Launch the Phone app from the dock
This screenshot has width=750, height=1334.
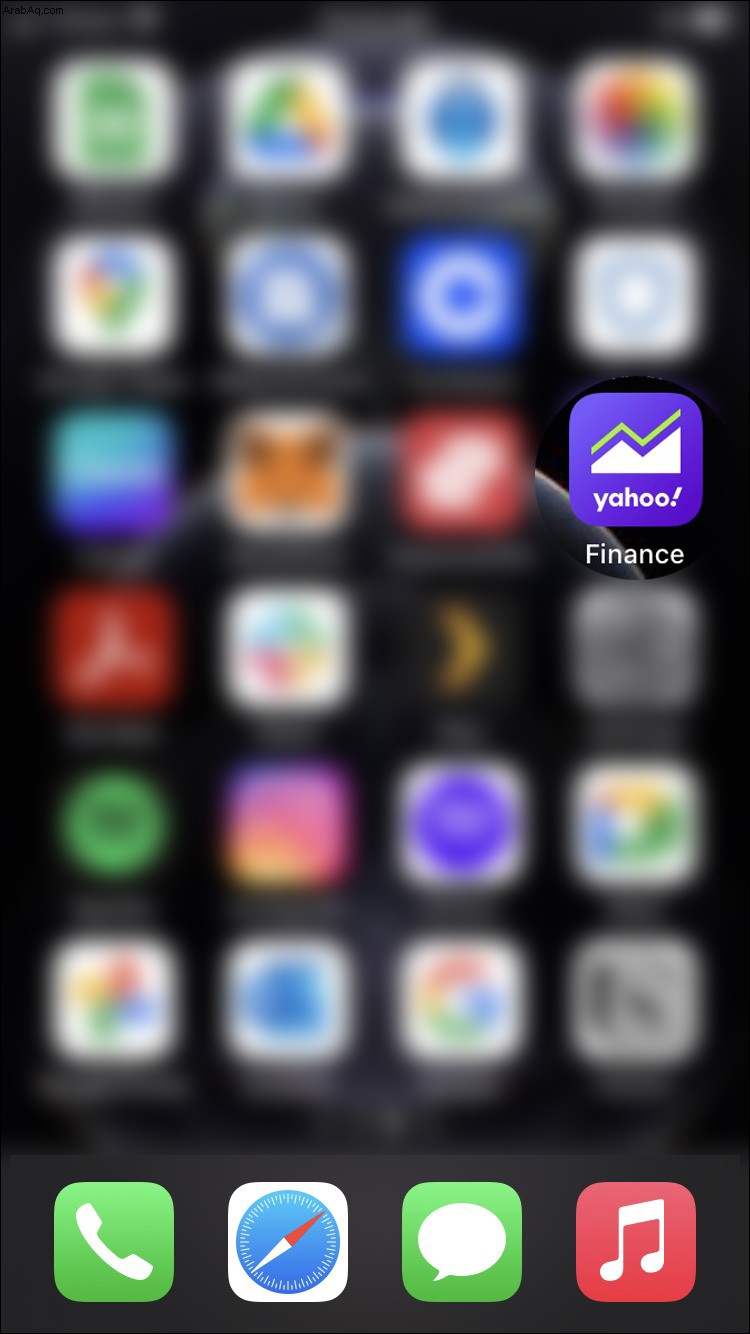click(x=114, y=1241)
